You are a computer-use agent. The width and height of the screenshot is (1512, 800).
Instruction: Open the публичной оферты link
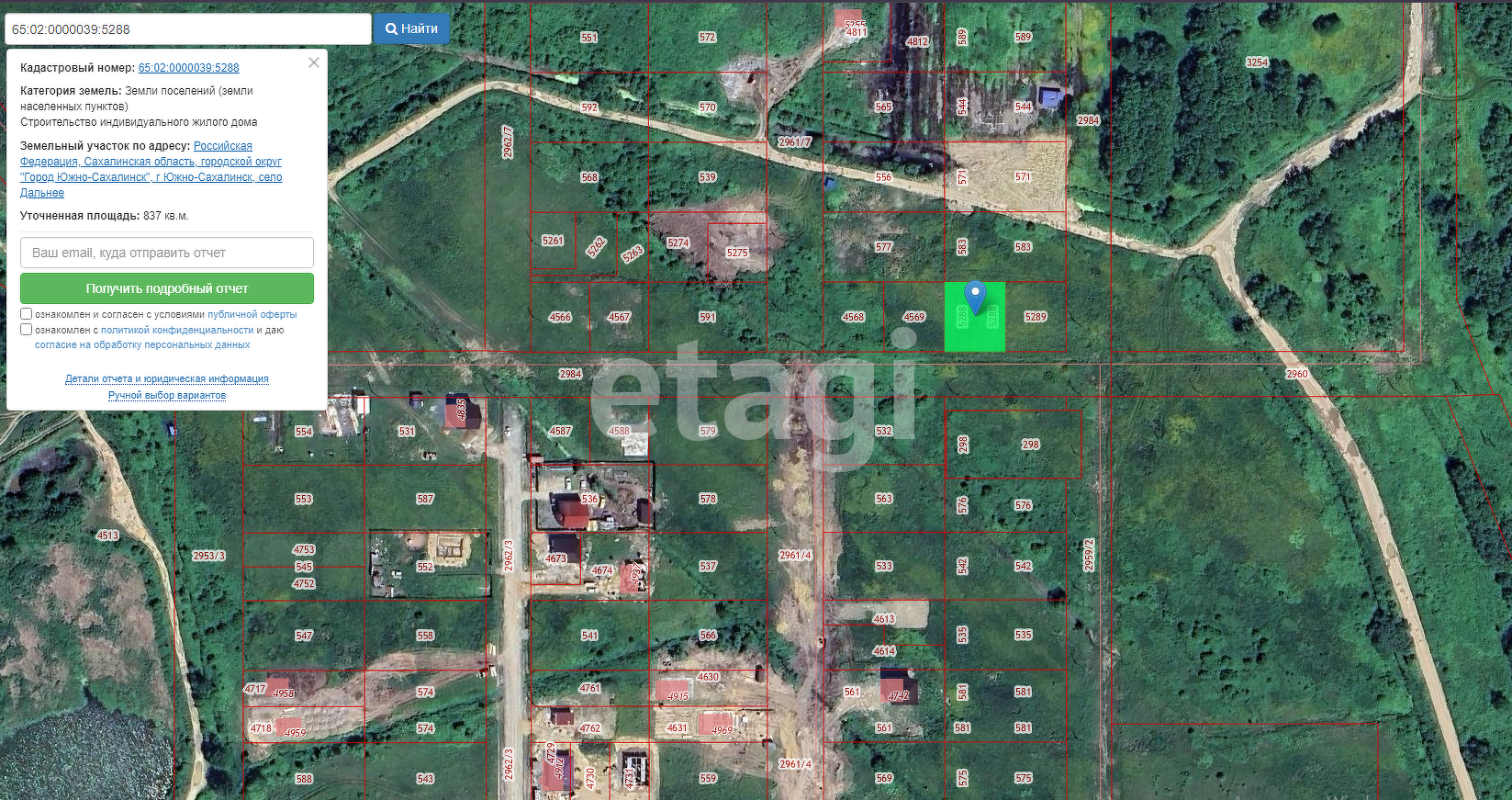click(x=252, y=314)
